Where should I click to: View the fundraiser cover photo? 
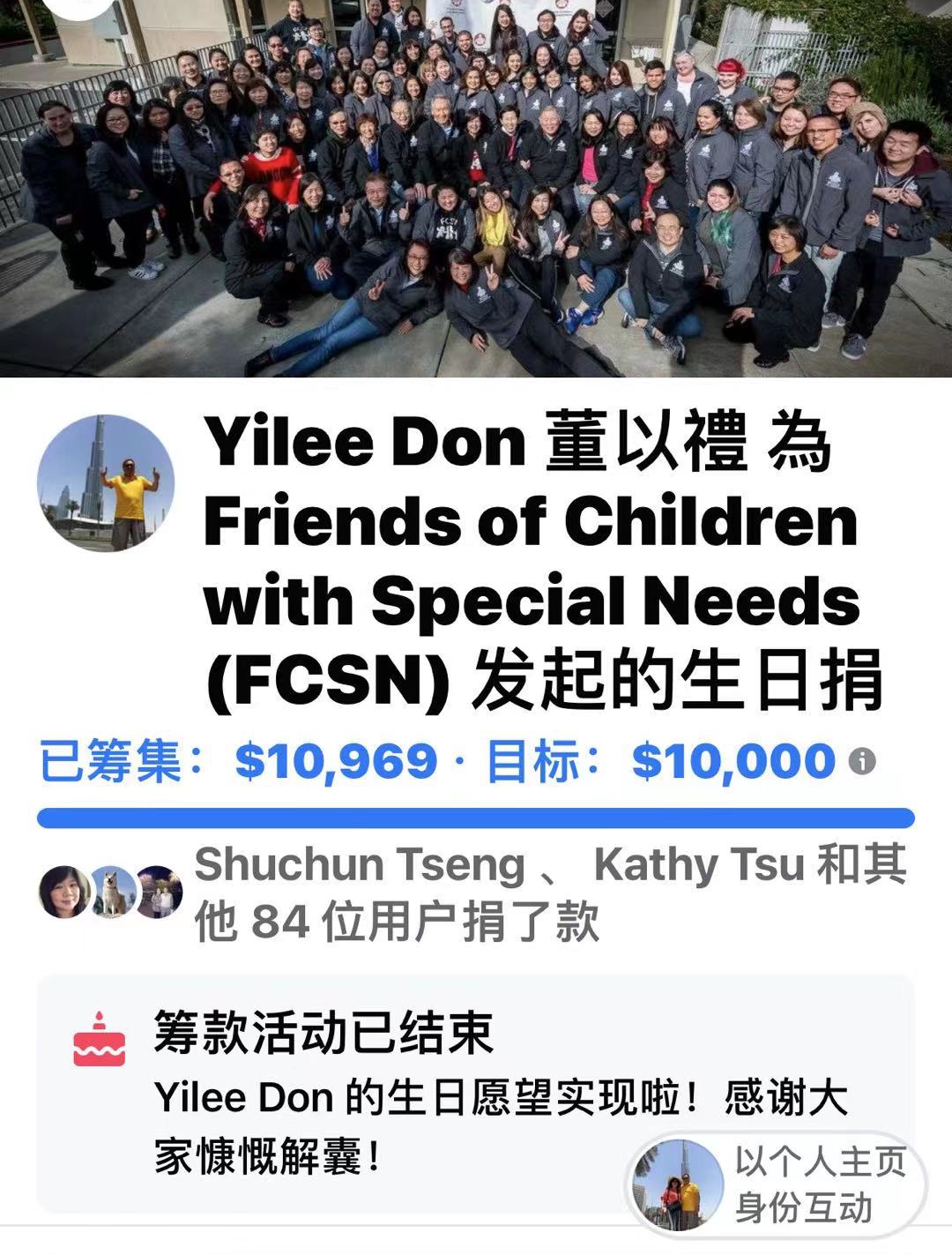[476, 189]
